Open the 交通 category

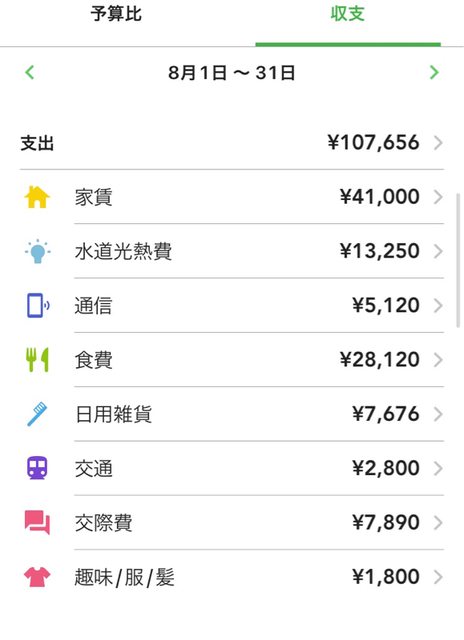(232, 468)
